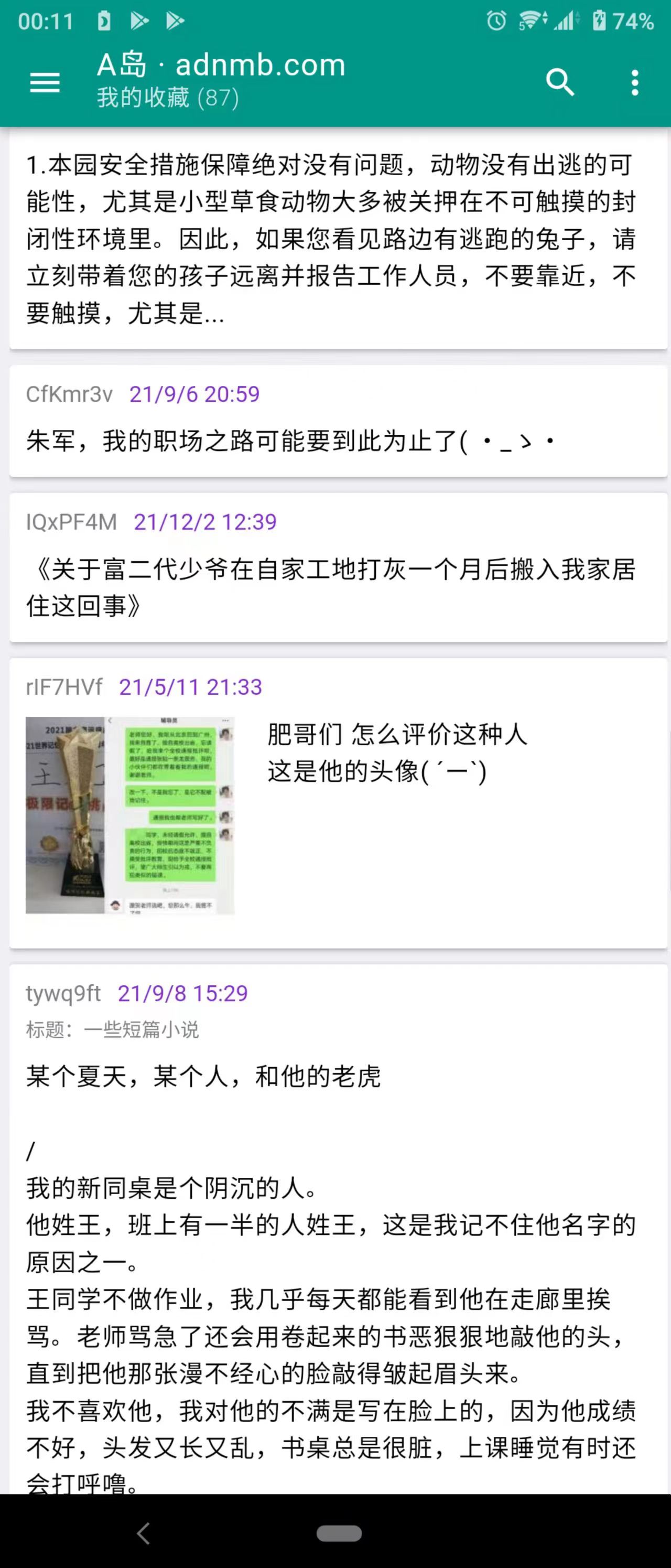This screenshot has width=671, height=1568.
Task: View the image in rIF7HVf's post
Action: point(129,815)
